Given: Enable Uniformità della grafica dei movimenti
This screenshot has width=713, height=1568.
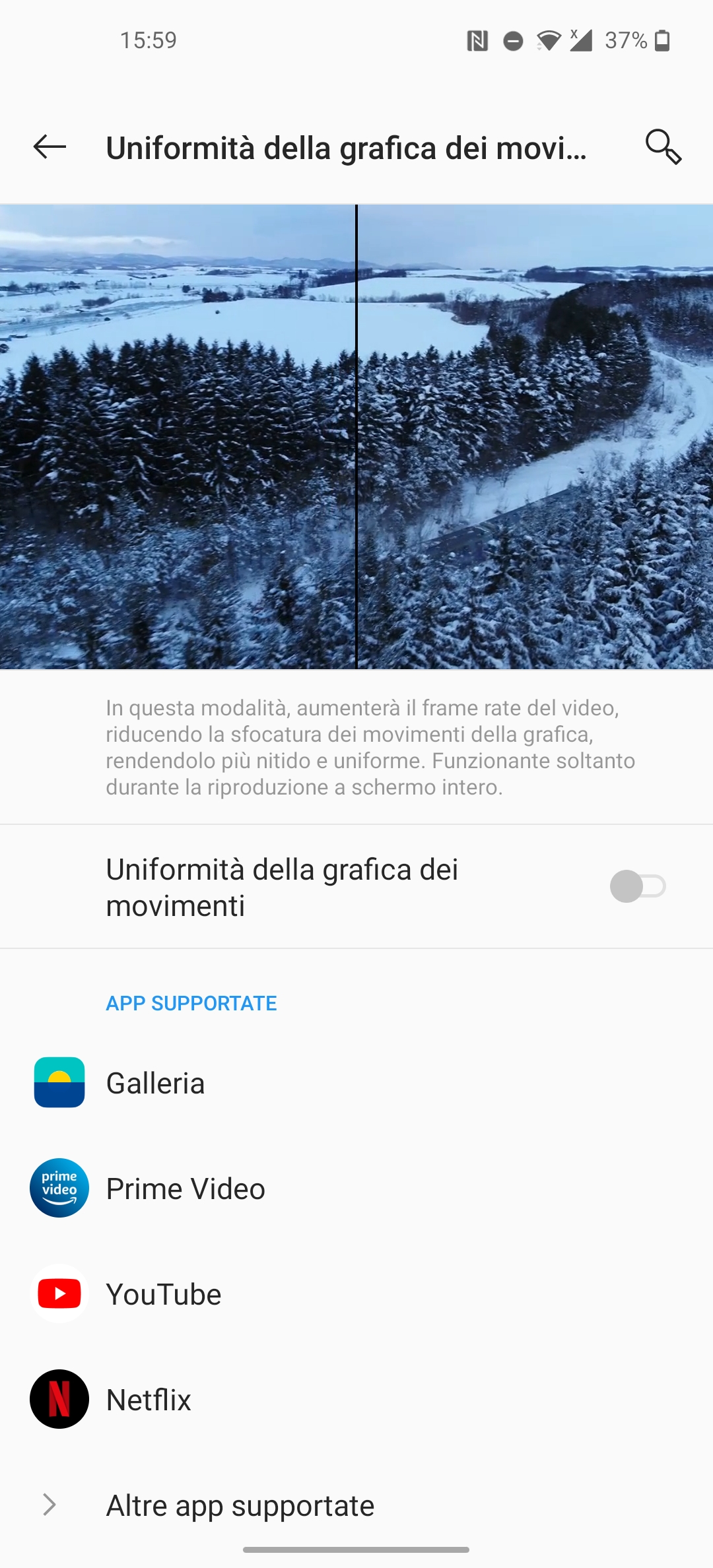Looking at the screenshot, I should [637, 886].
